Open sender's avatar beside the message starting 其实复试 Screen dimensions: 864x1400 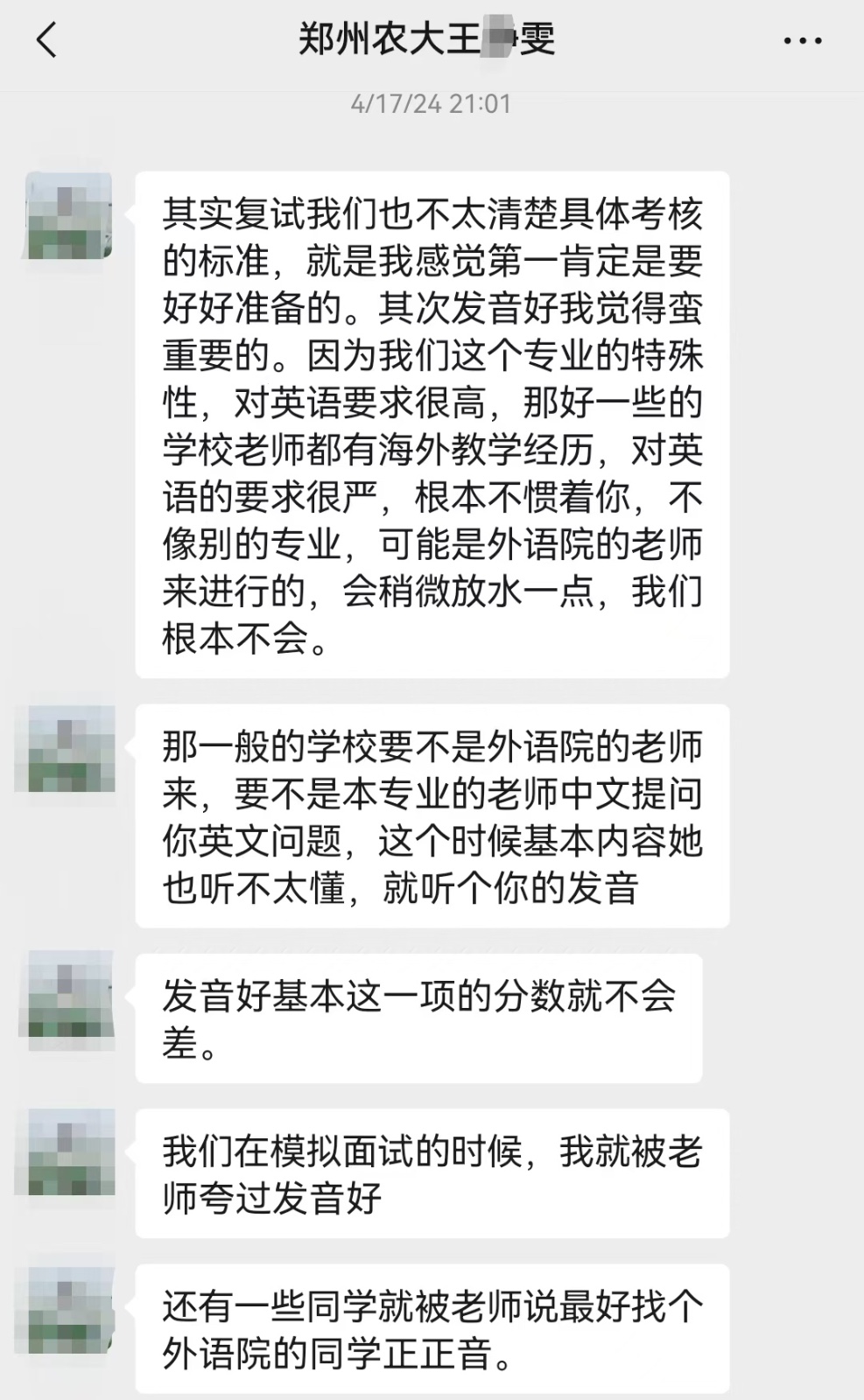tap(68, 215)
